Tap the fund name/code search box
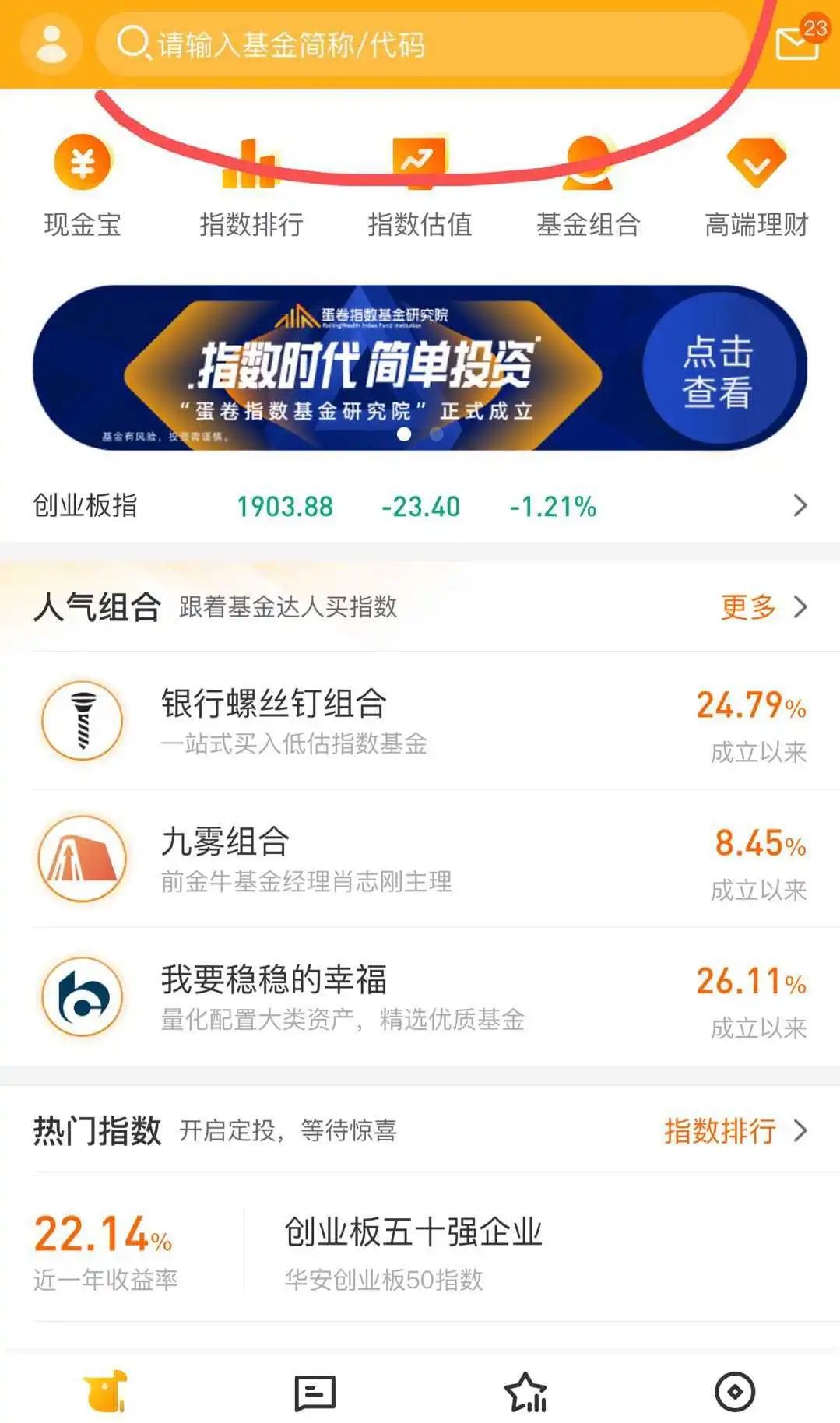This screenshot has width=840, height=1423. [420, 44]
